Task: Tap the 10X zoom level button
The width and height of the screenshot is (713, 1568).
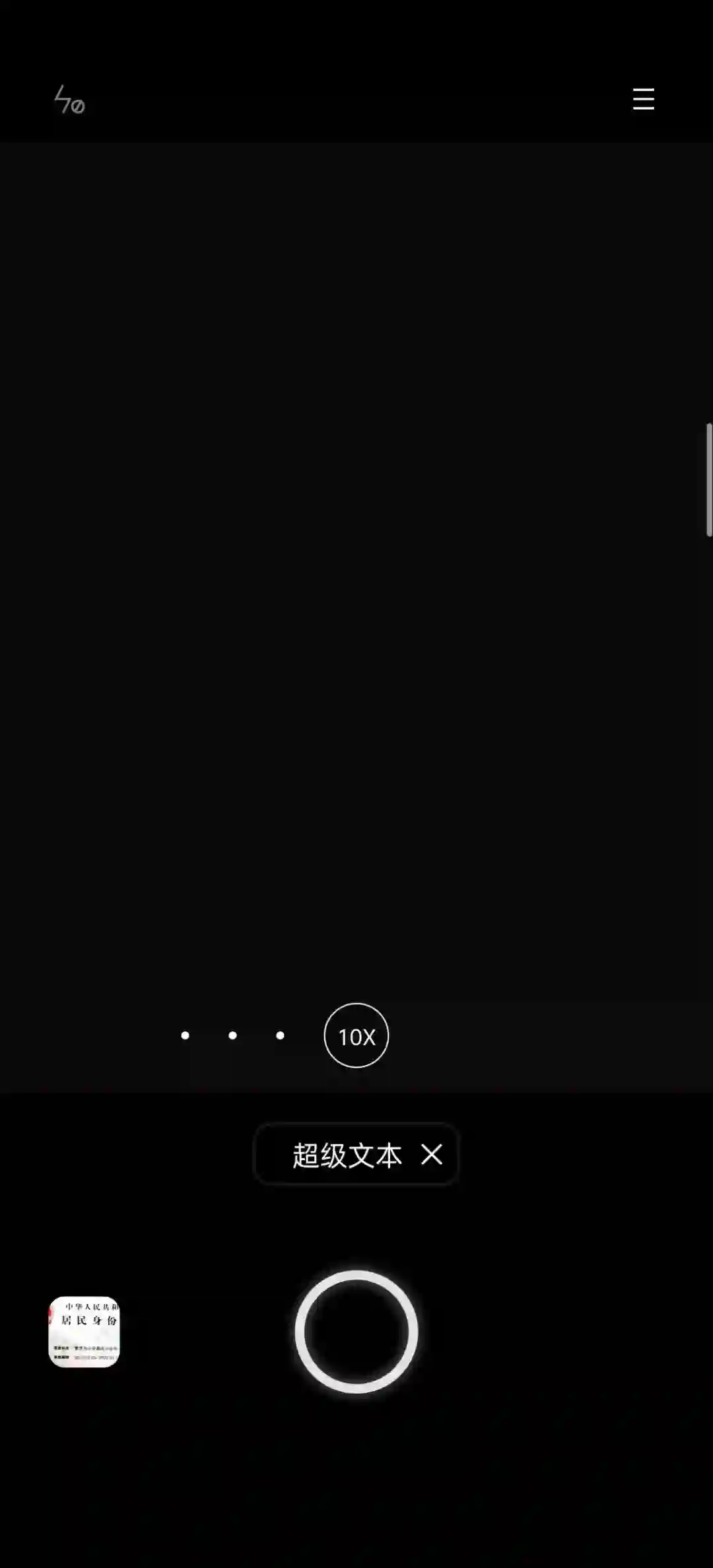Action: (356, 1035)
